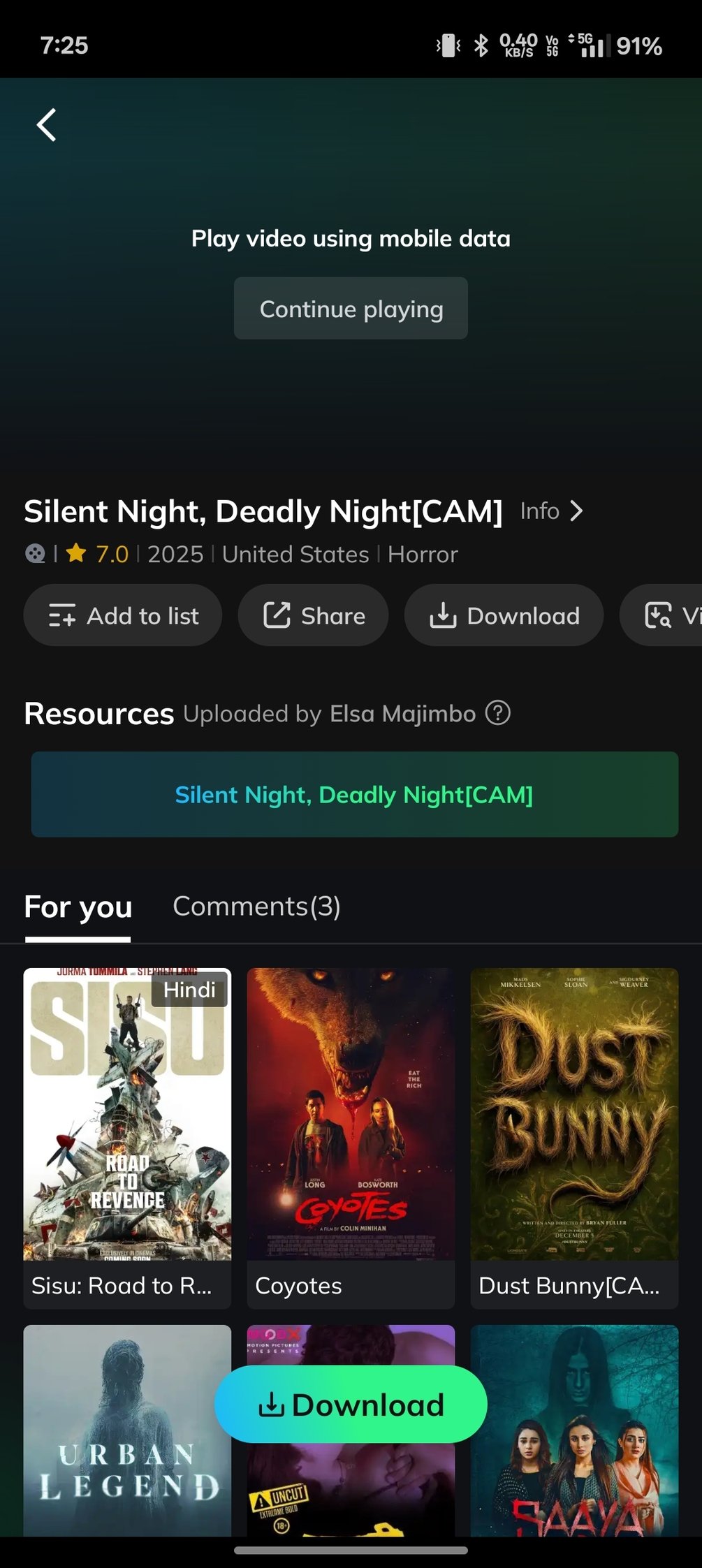Image resolution: width=702 pixels, height=1568 pixels.
Task: Tap the floating green Download button
Action: 351,1405
